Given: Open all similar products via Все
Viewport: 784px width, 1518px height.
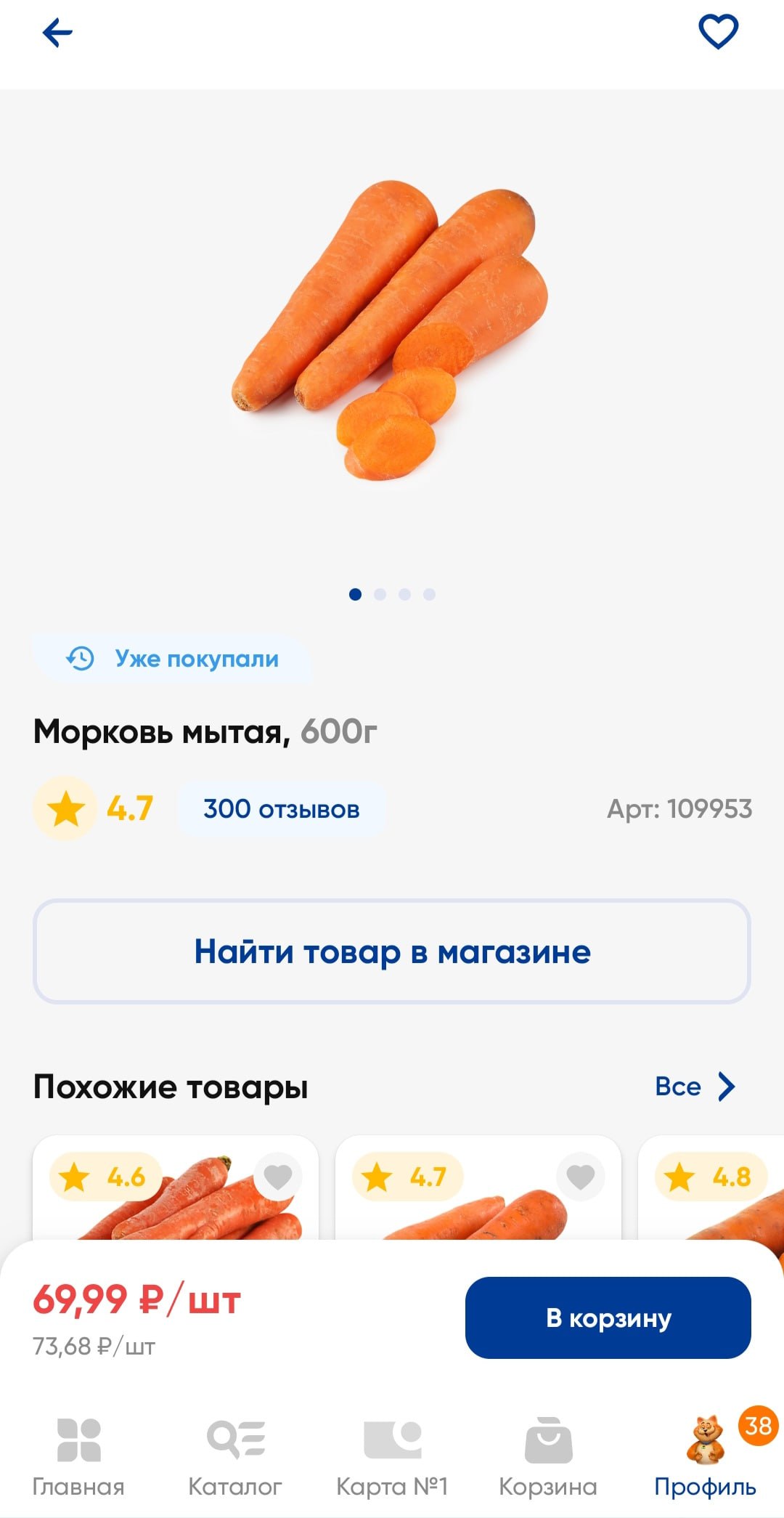Looking at the screenshot, I should (x=695, y=1087).
